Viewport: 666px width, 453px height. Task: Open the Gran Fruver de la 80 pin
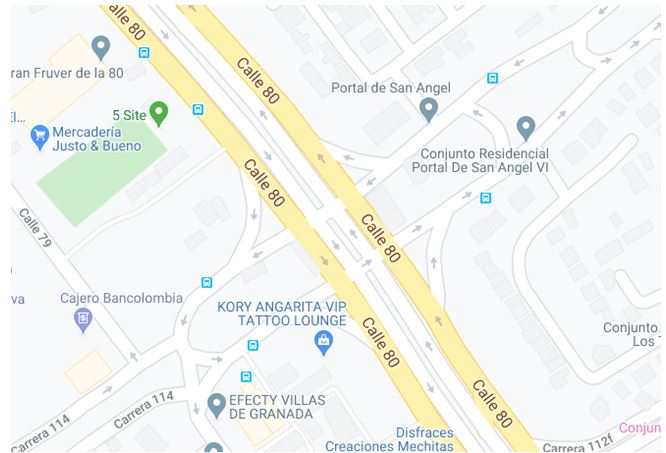(x=100, y=47)
